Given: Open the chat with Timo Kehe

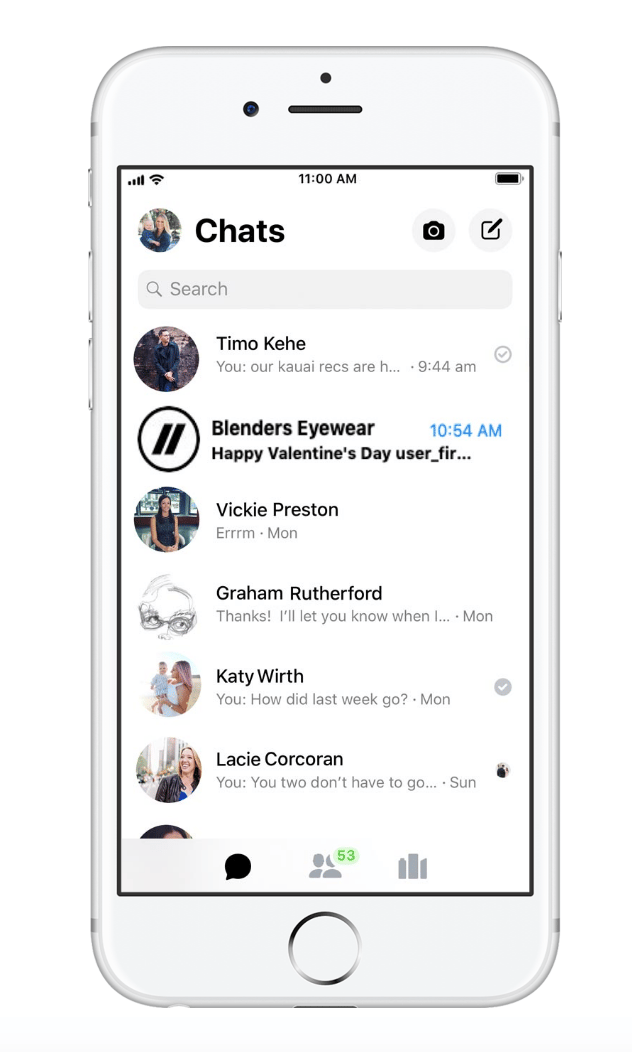Looking at the screenshot, I should click(325, 358).
